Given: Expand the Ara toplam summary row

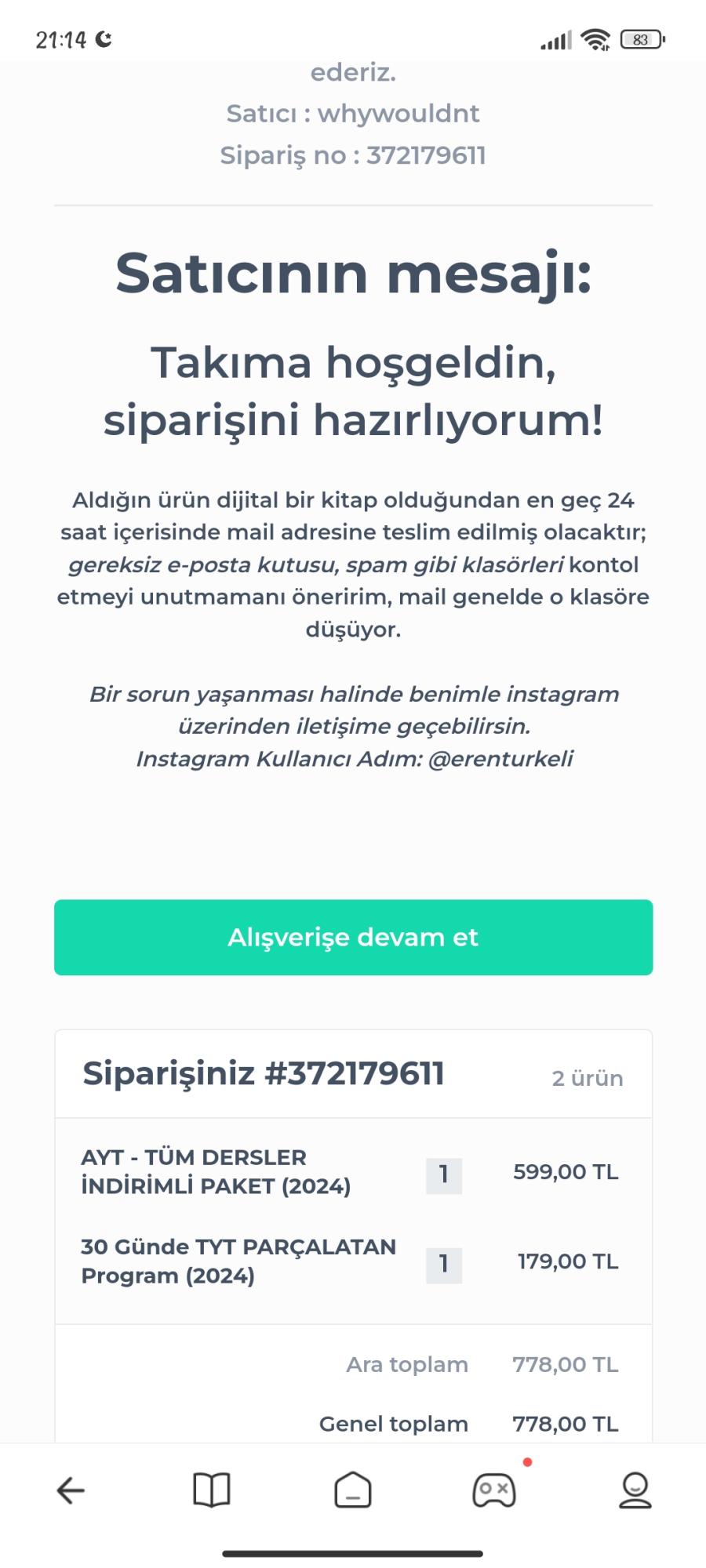Looking at the screenshot, I should point(406,1364).
